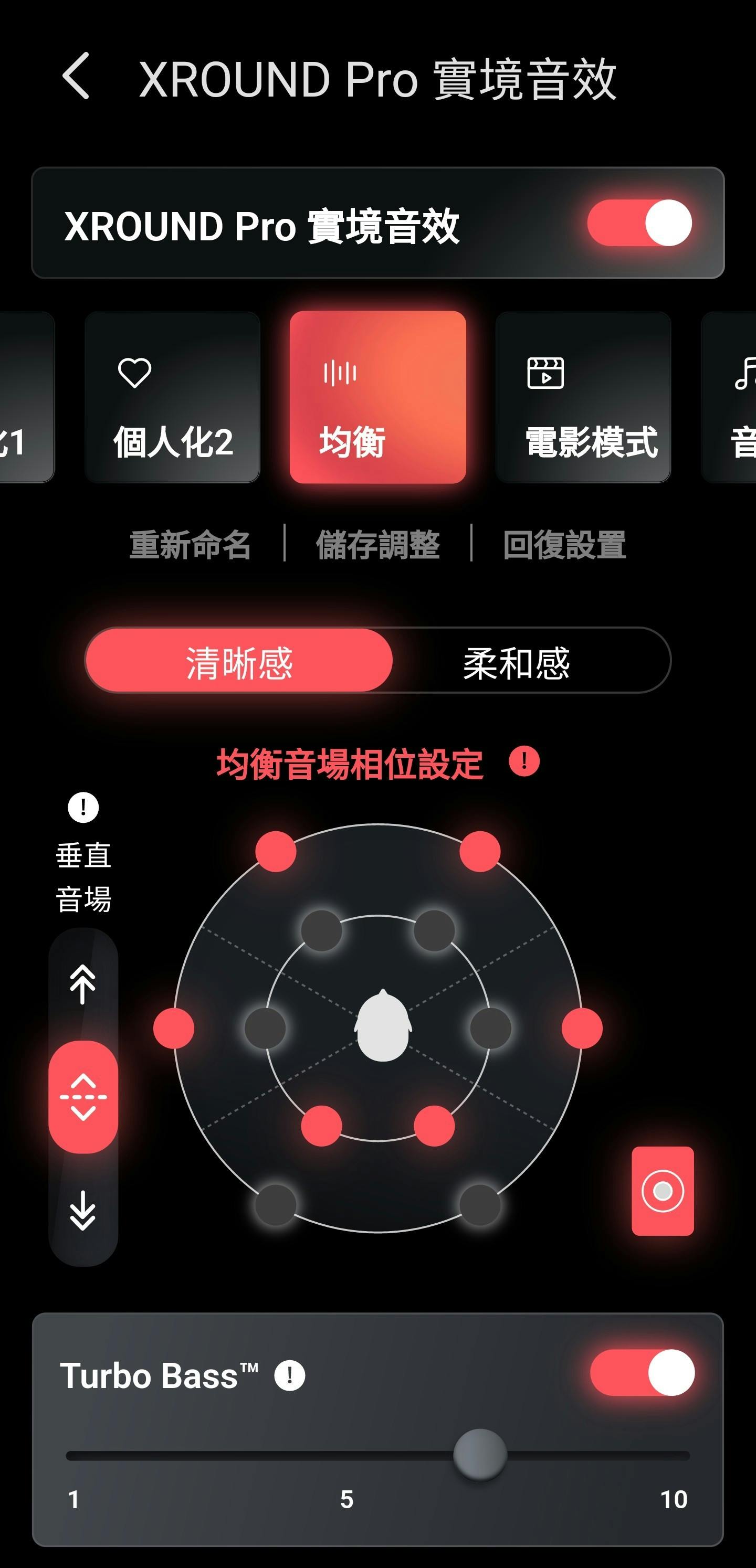Raise vertical soundstage with the up arrow
Screen dimensions: 756x1568
coord(83,984)
